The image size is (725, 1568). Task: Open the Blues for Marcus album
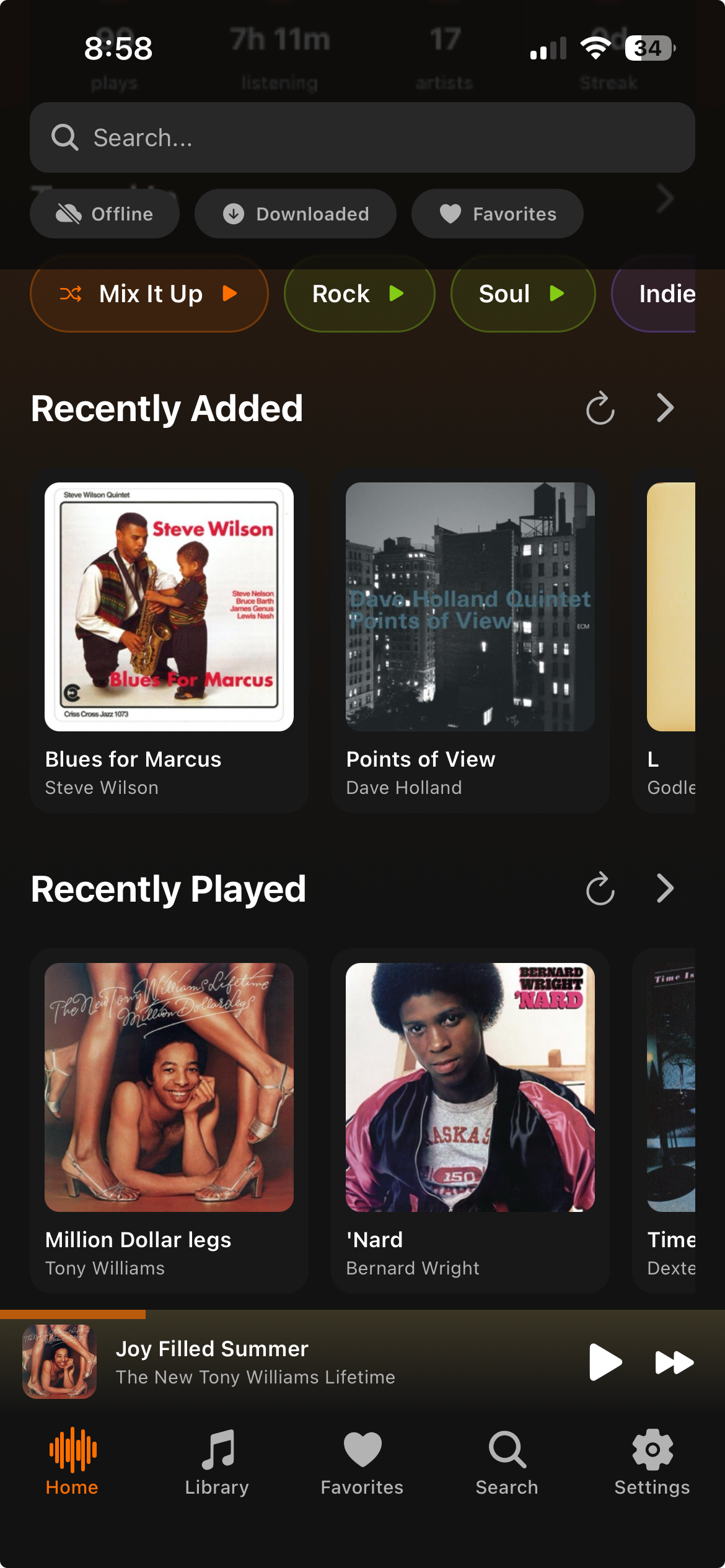tap(169, 641)
